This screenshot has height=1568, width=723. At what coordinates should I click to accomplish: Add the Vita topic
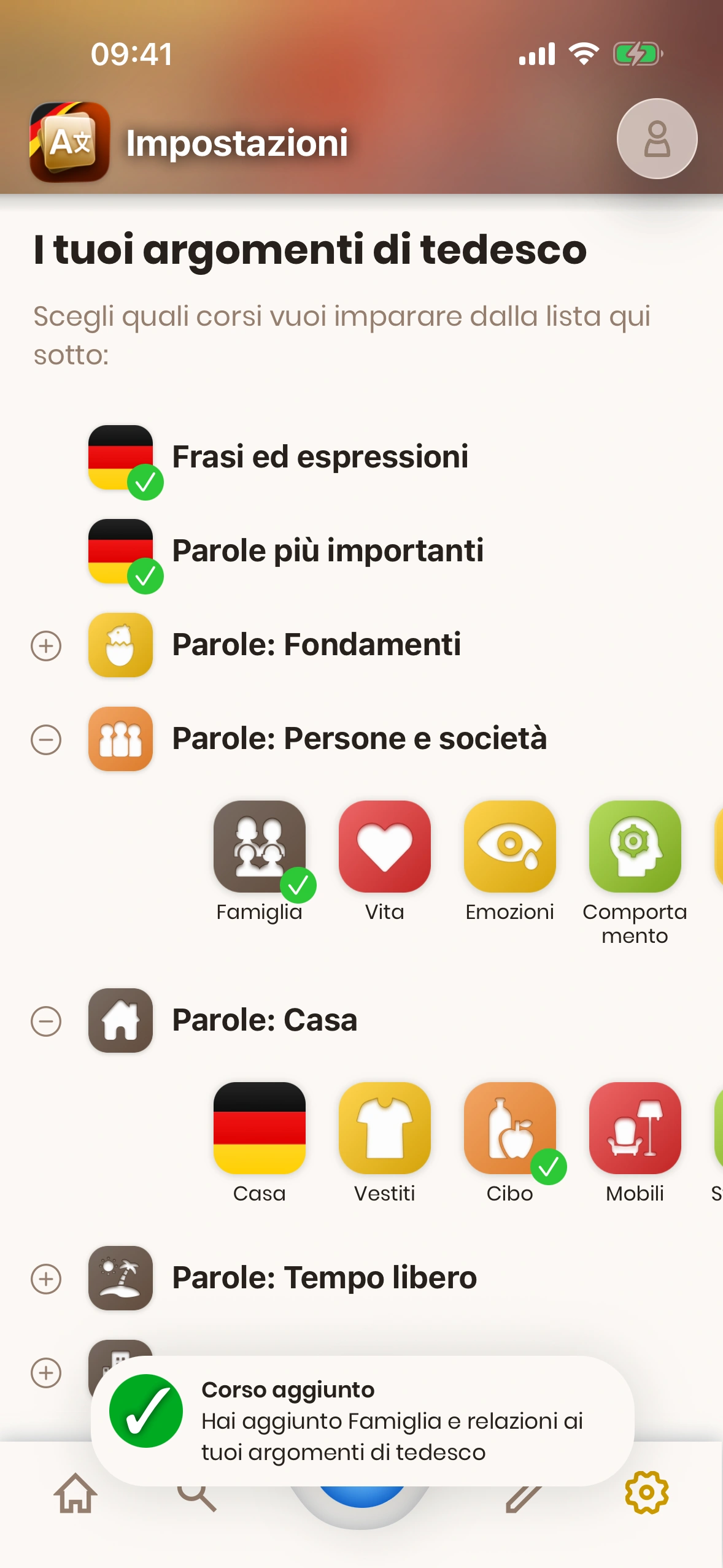point(385,847)
